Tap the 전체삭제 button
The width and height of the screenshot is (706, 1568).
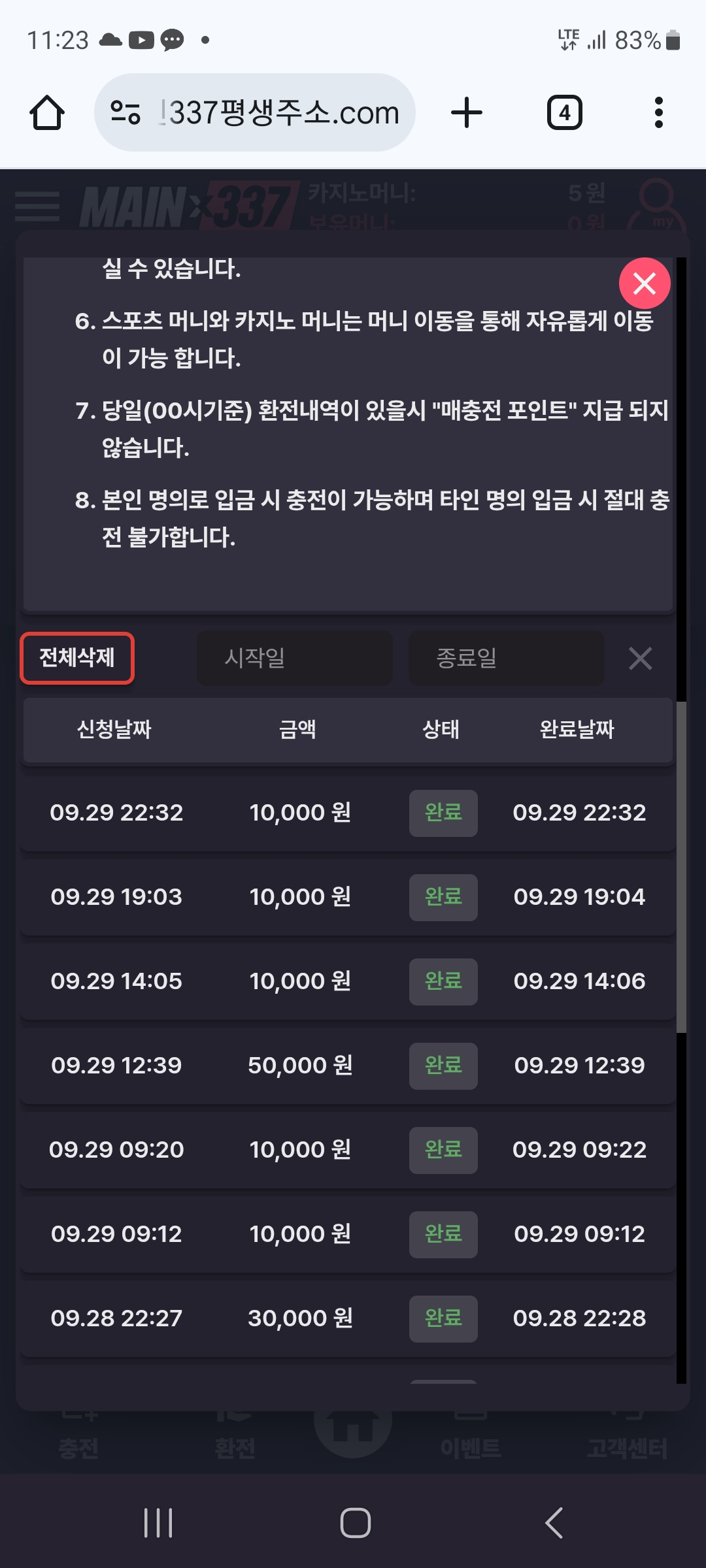77,658
